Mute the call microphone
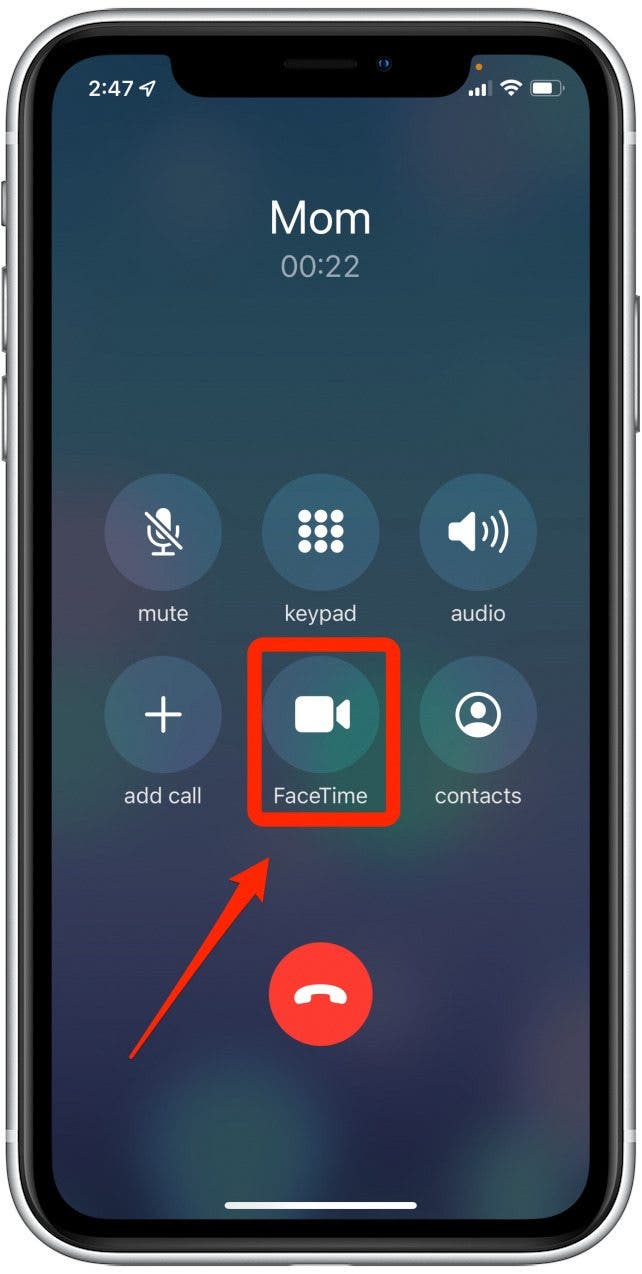642x1274 pixels. coord(163,532)
